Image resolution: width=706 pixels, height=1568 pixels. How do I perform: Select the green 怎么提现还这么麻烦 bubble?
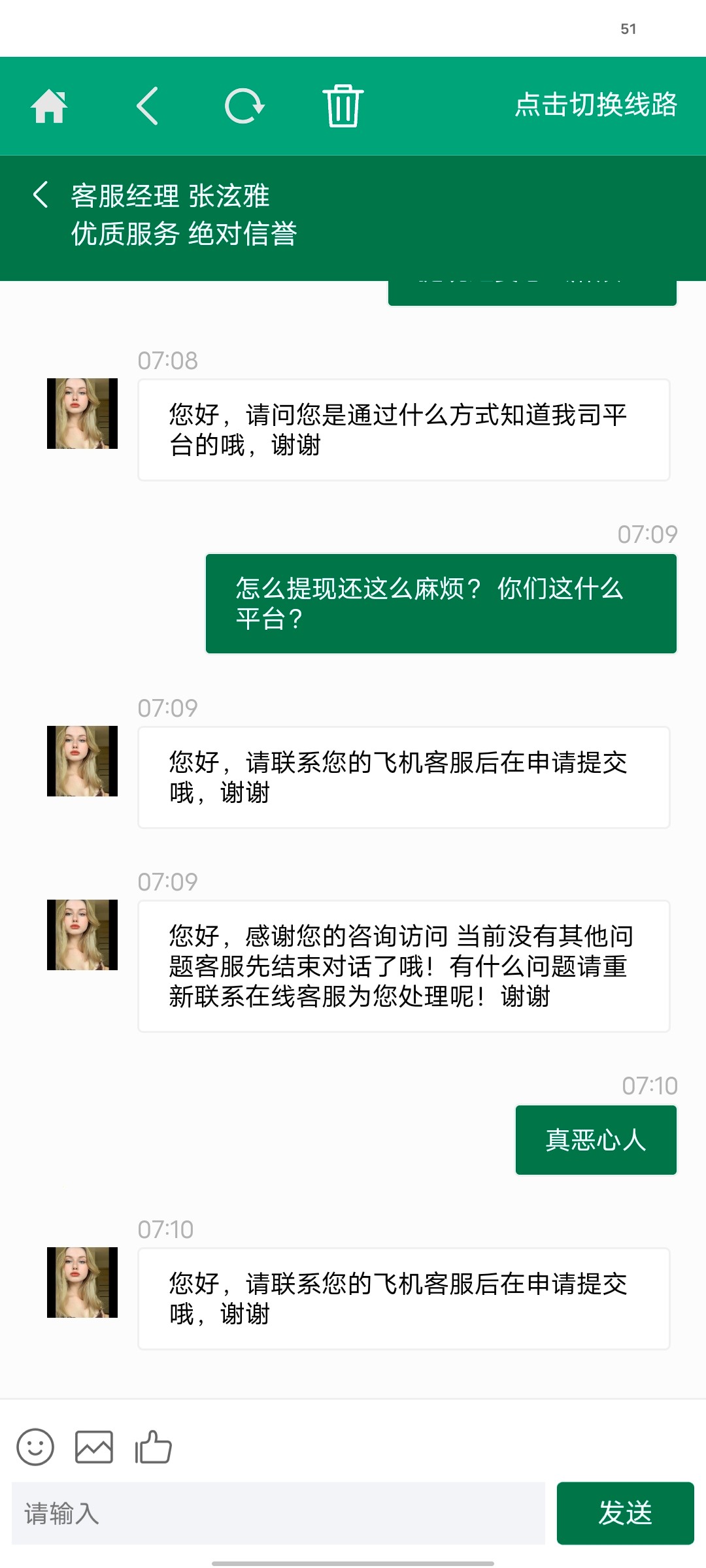click(440, 602)
